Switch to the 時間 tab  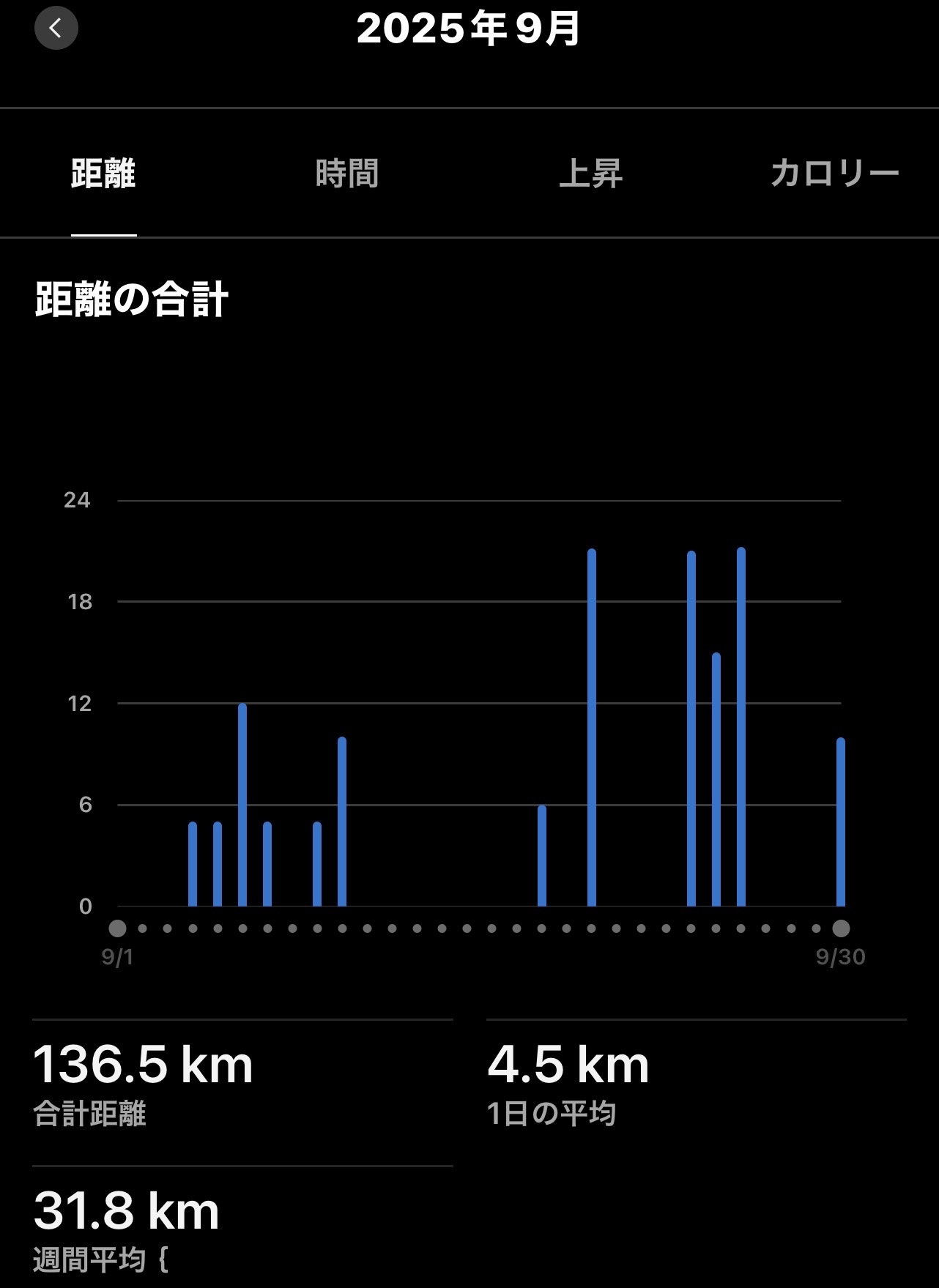[x=346, y=174]
